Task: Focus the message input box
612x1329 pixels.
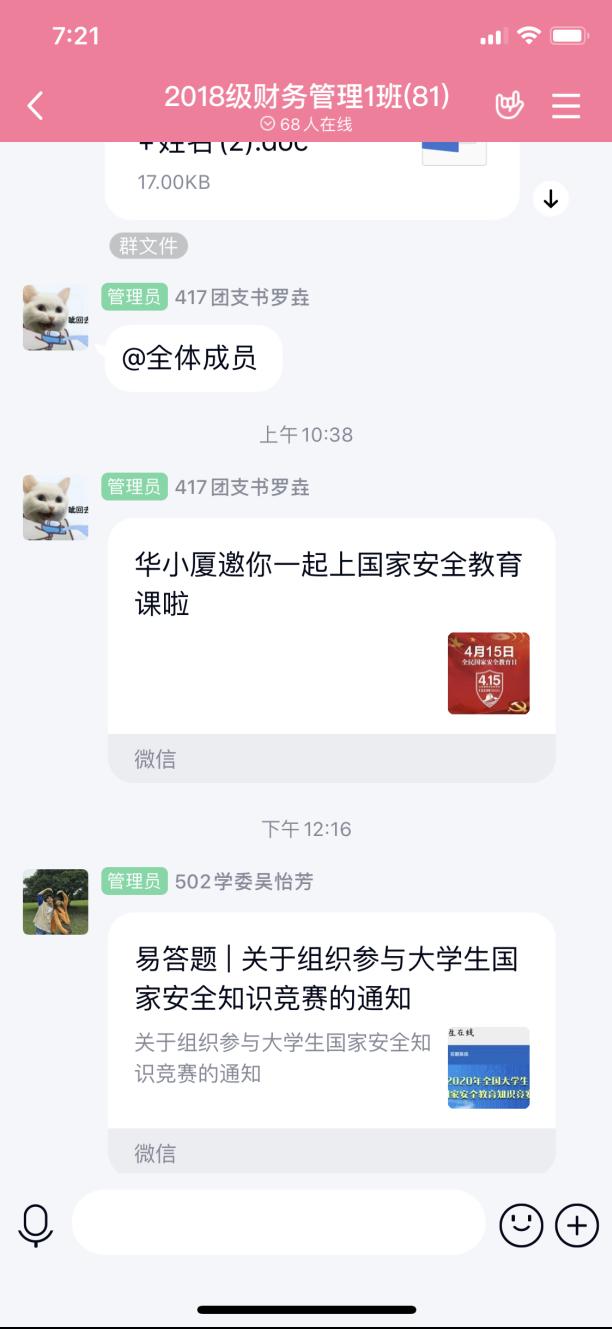Action: (x=278, y=1223)
